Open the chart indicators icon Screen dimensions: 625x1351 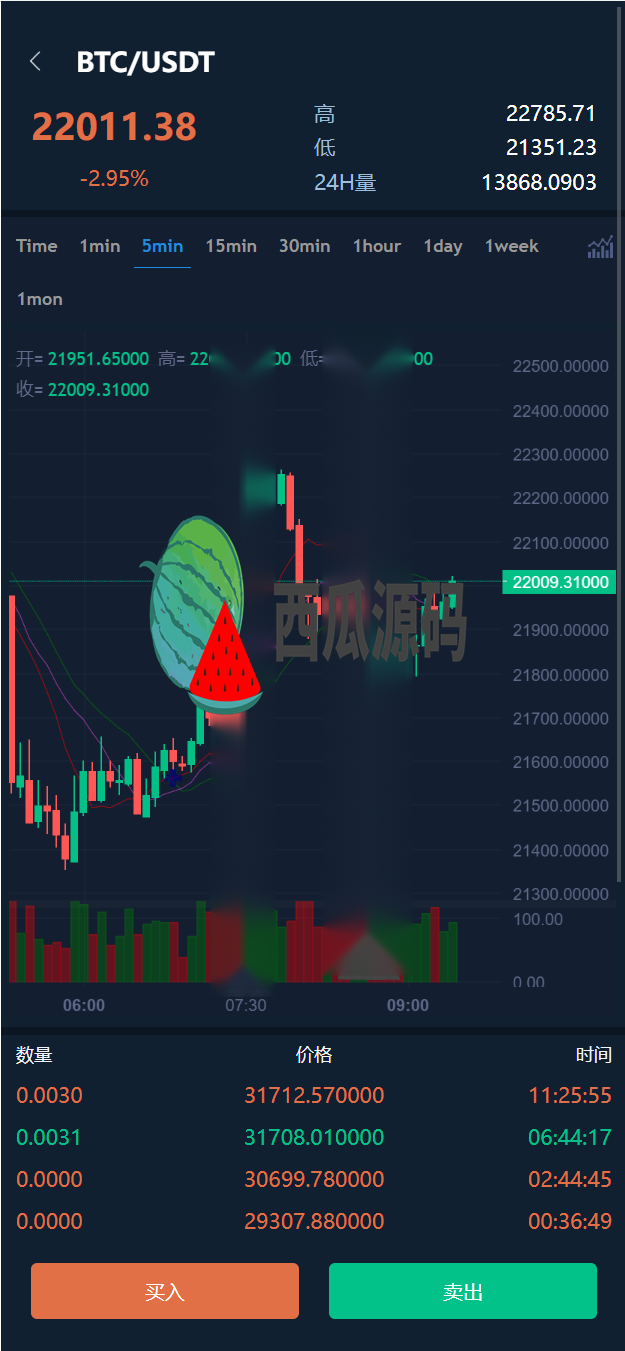click(600, 247)
